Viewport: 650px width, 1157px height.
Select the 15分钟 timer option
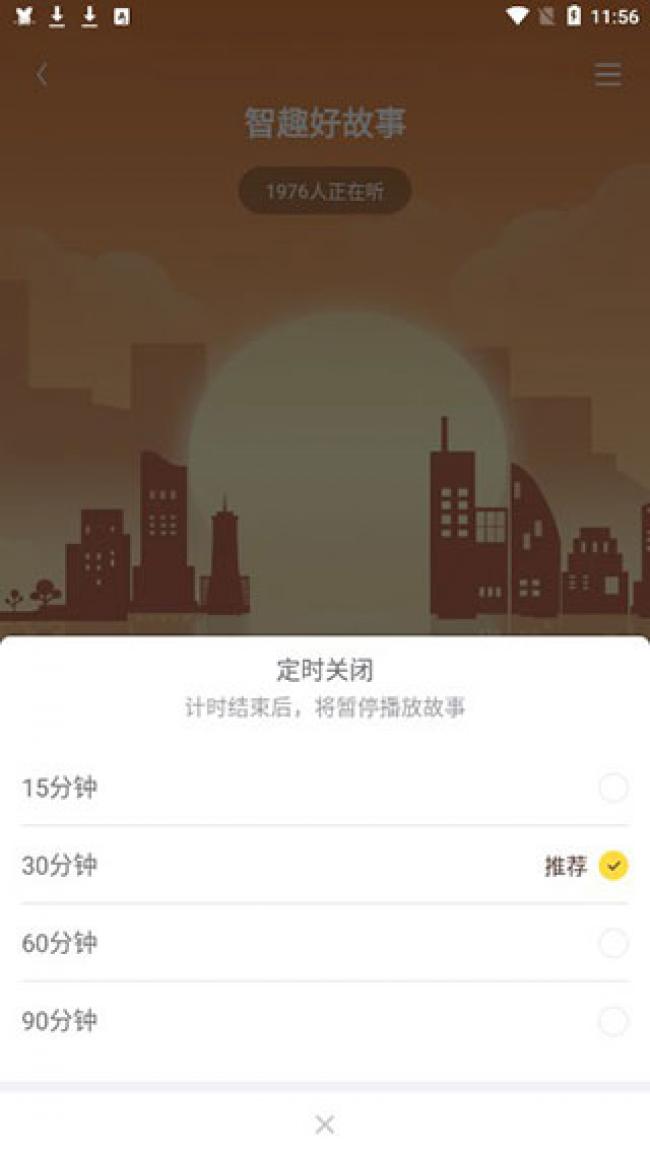[613, 788]
